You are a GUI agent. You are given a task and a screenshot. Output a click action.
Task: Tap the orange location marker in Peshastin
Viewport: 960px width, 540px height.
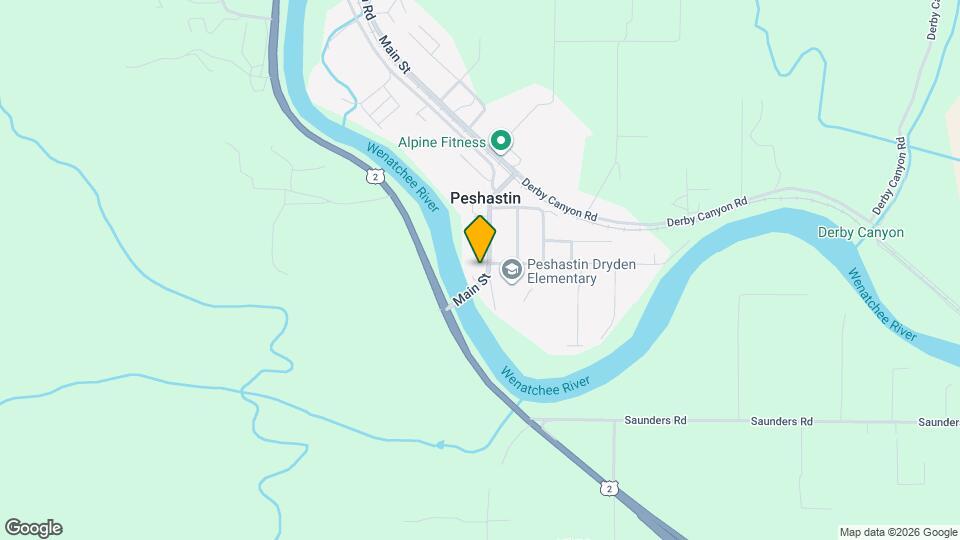coord(481,238)
